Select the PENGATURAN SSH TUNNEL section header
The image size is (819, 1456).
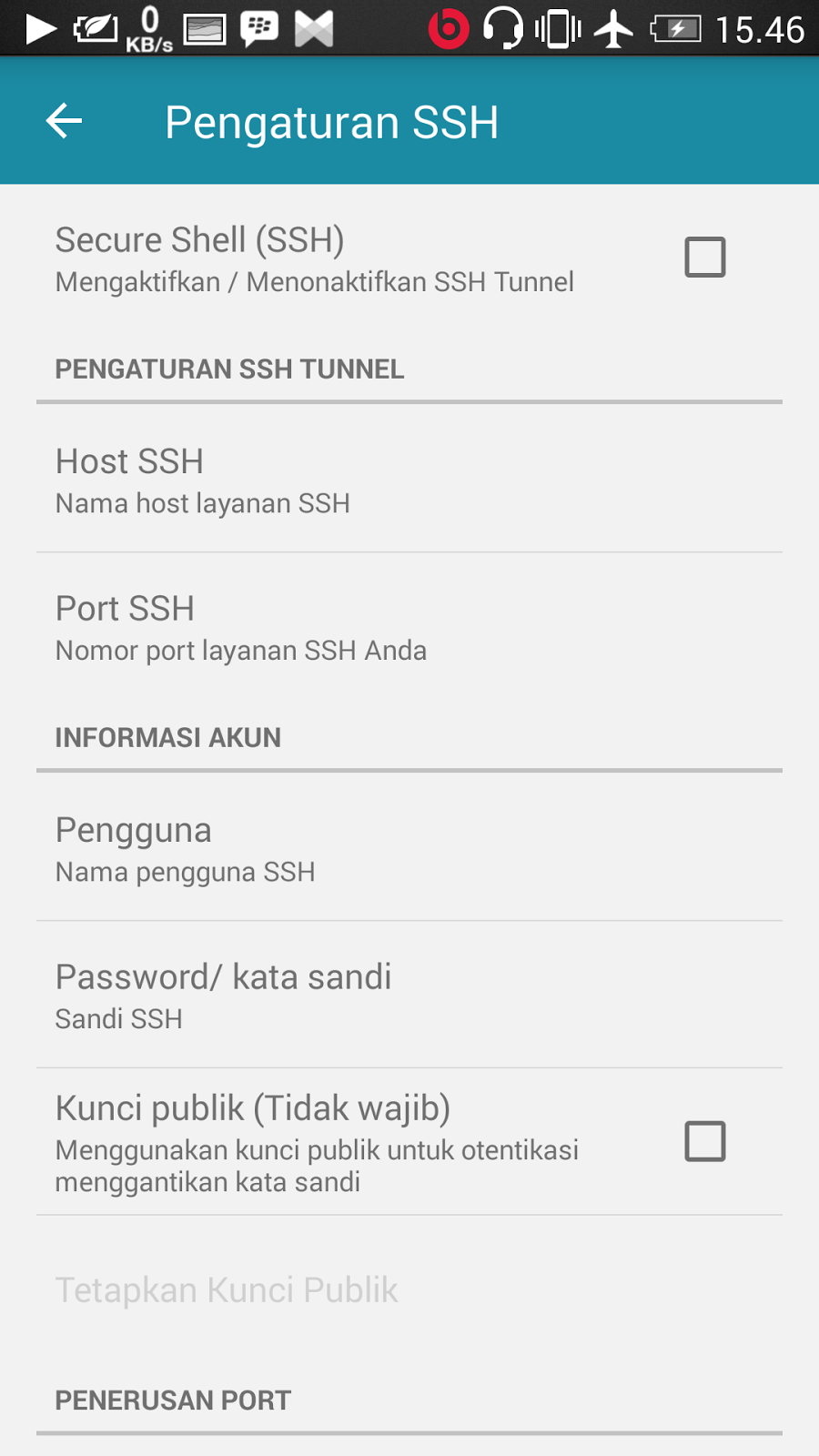tap(229, 369)
